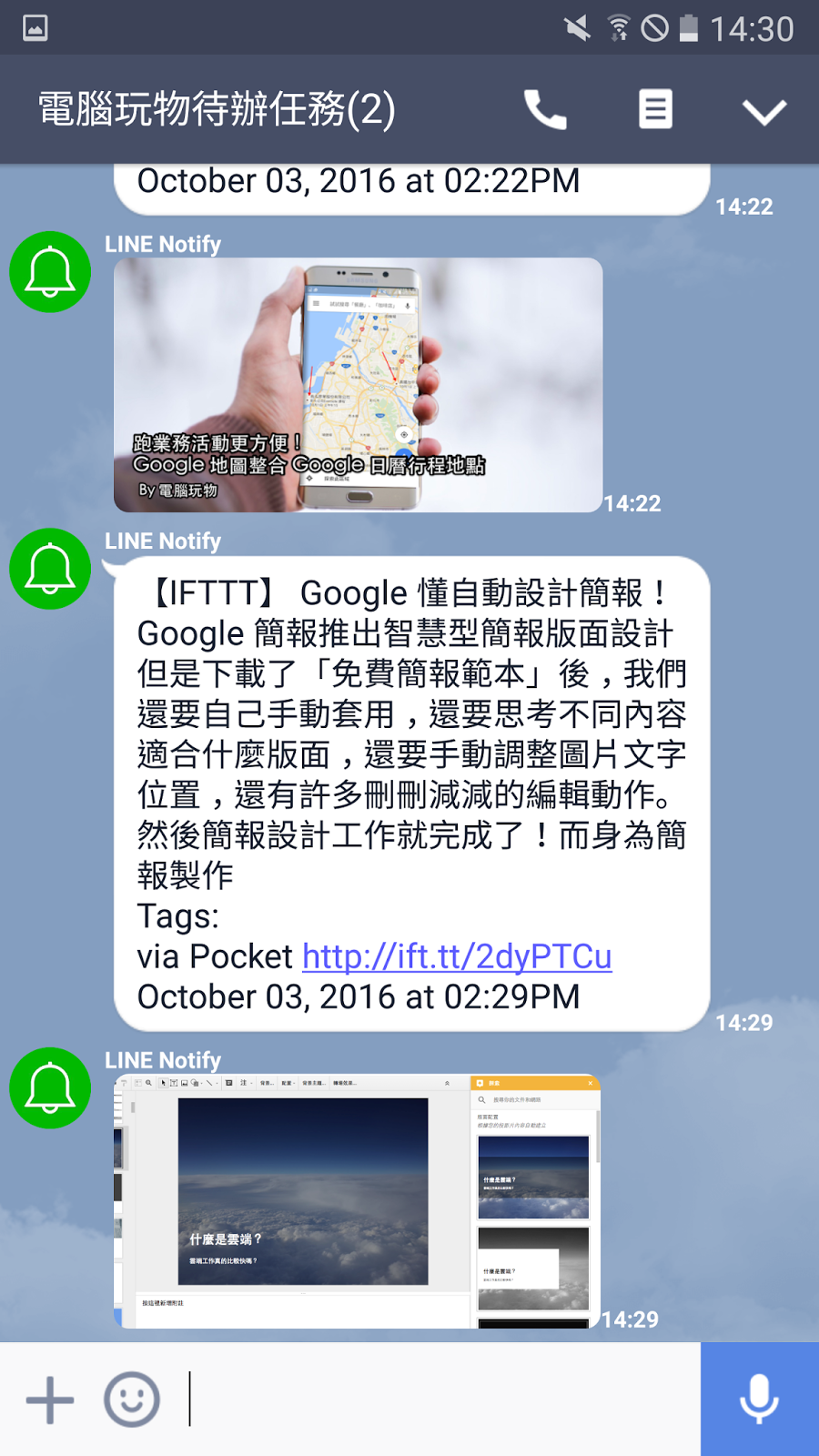Expand the chat options dropdown arrow
Screen dimensions: 819x1456
coord(763,111)
